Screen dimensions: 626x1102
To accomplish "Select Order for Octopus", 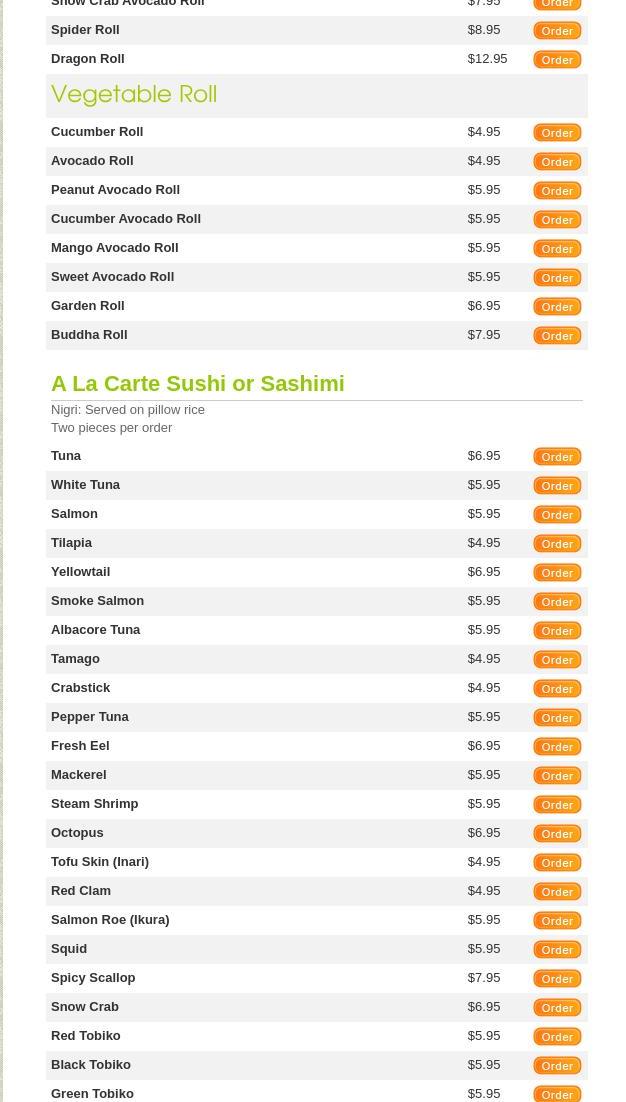I will tap(557, 834).
